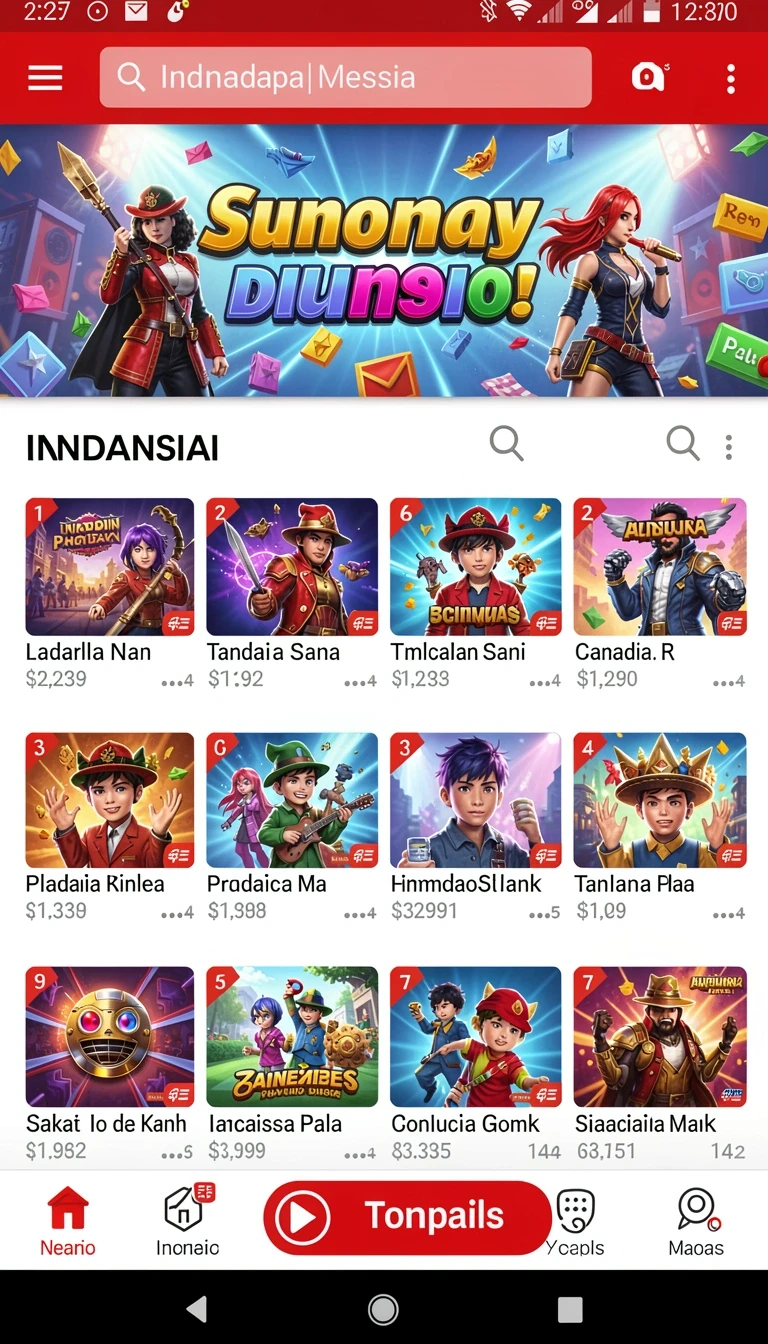Open the Maoas tab
The image size is (768, 1344).
(x=696, y=1221)
